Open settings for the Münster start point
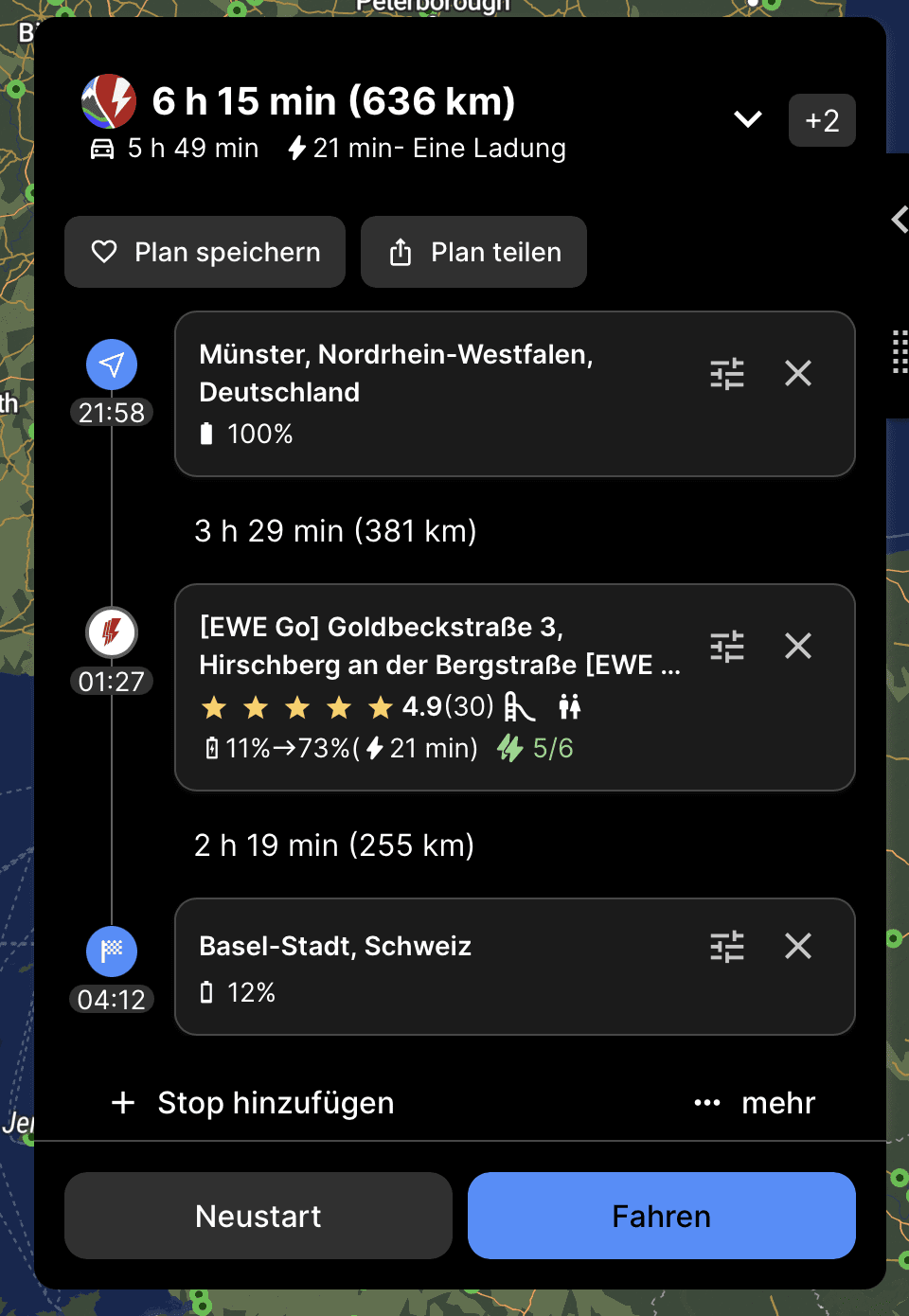 pyautogui.click(x=727, y=374)
